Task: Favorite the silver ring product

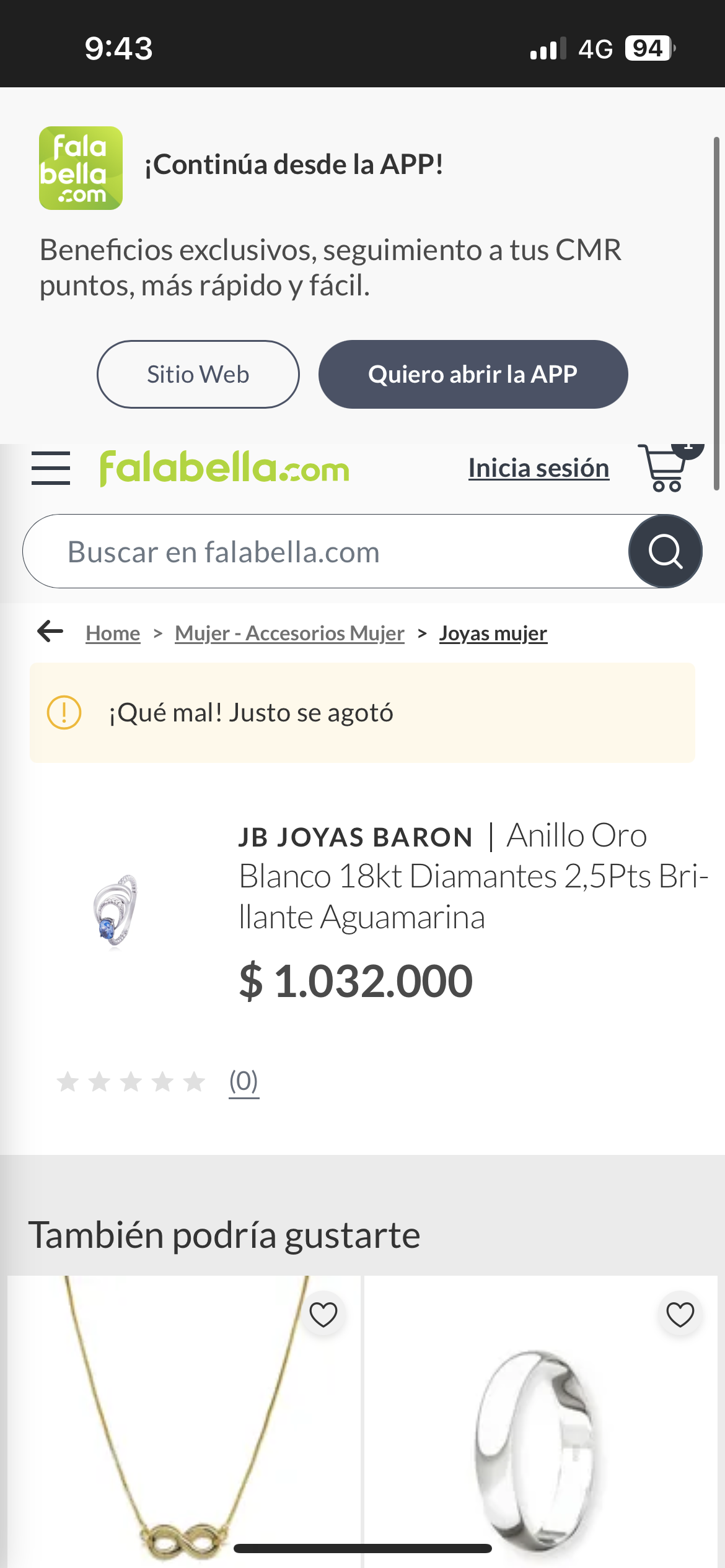Action: [679, 1315]
